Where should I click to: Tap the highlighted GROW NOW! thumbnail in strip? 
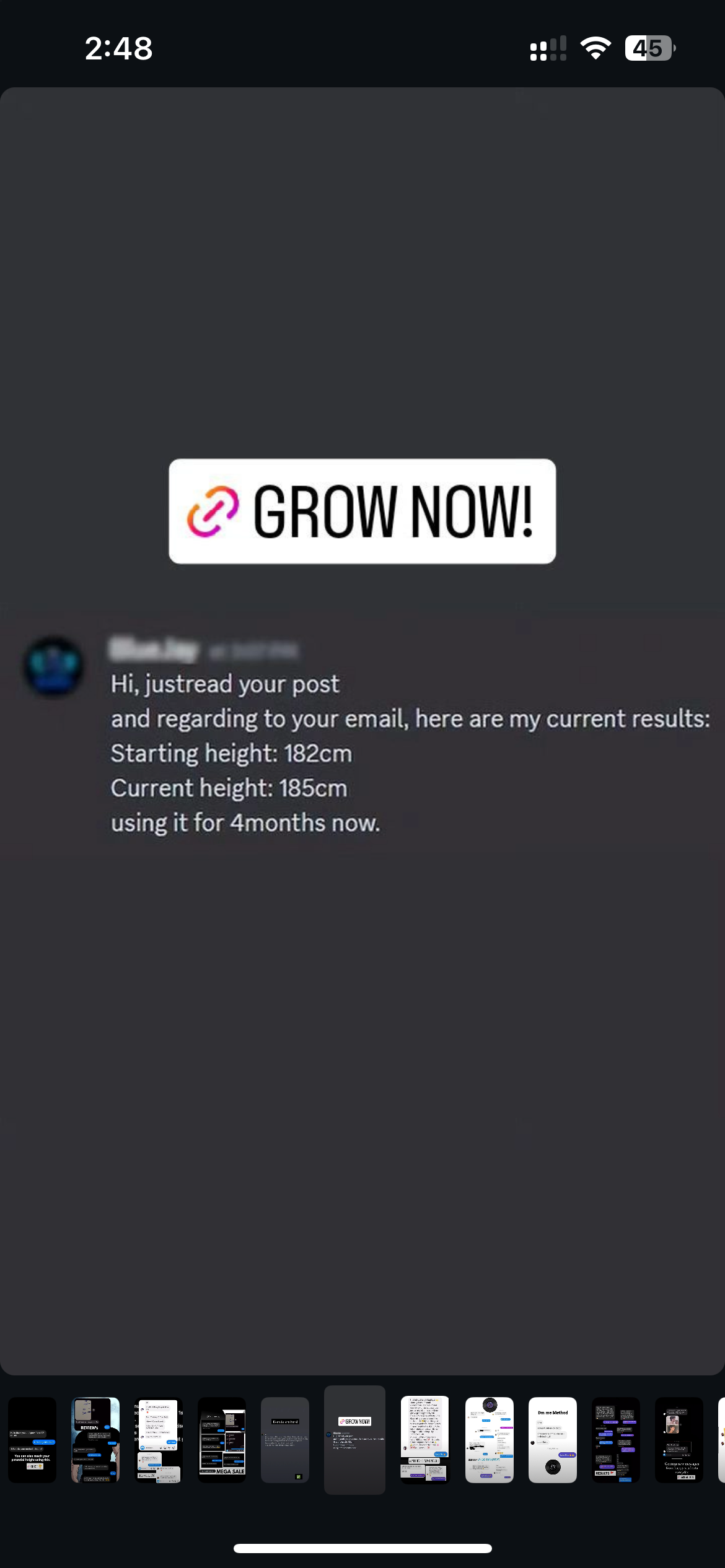pos(354,1440)
